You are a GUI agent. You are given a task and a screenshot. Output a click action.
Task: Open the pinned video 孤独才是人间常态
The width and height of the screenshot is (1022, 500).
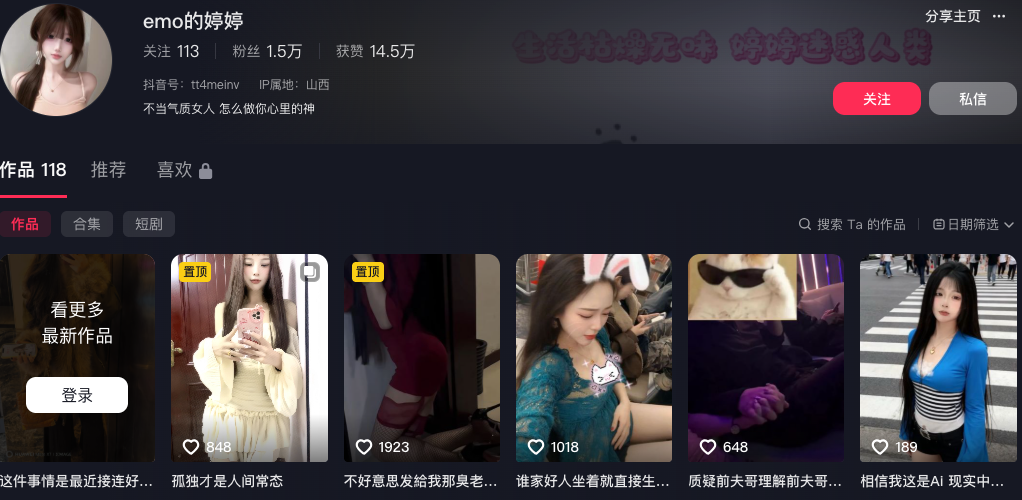click(x=250, y=357)
